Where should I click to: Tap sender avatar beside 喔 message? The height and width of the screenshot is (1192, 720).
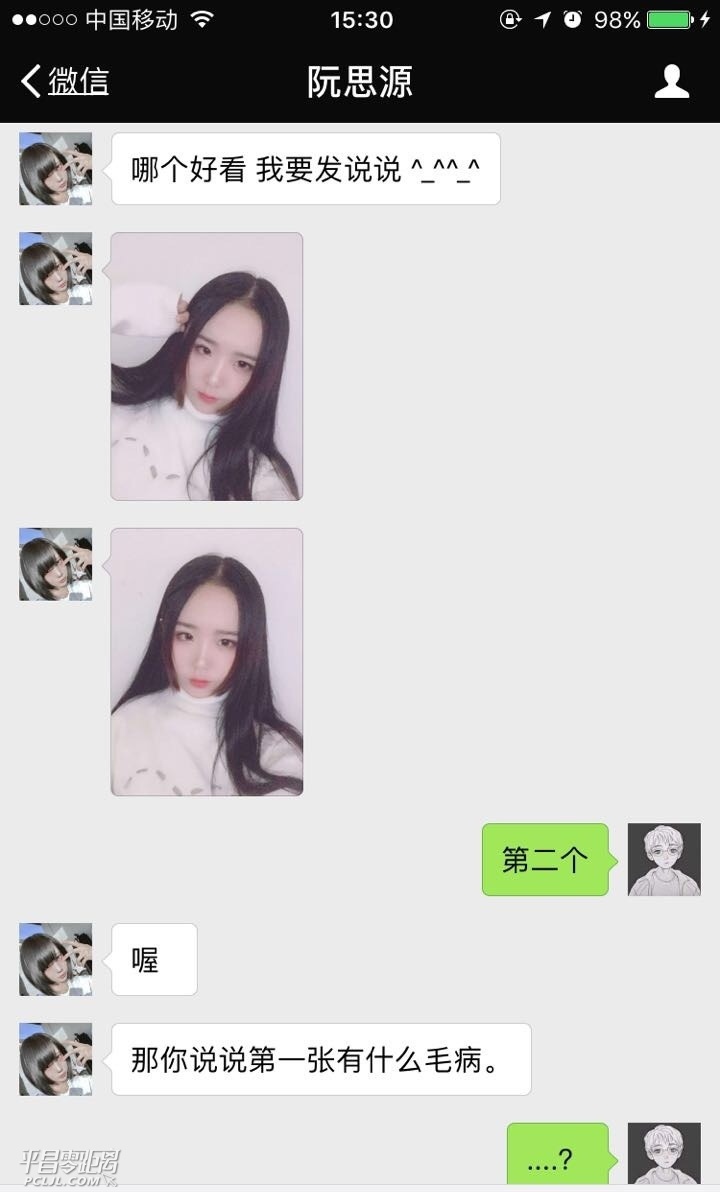(55, 959)
